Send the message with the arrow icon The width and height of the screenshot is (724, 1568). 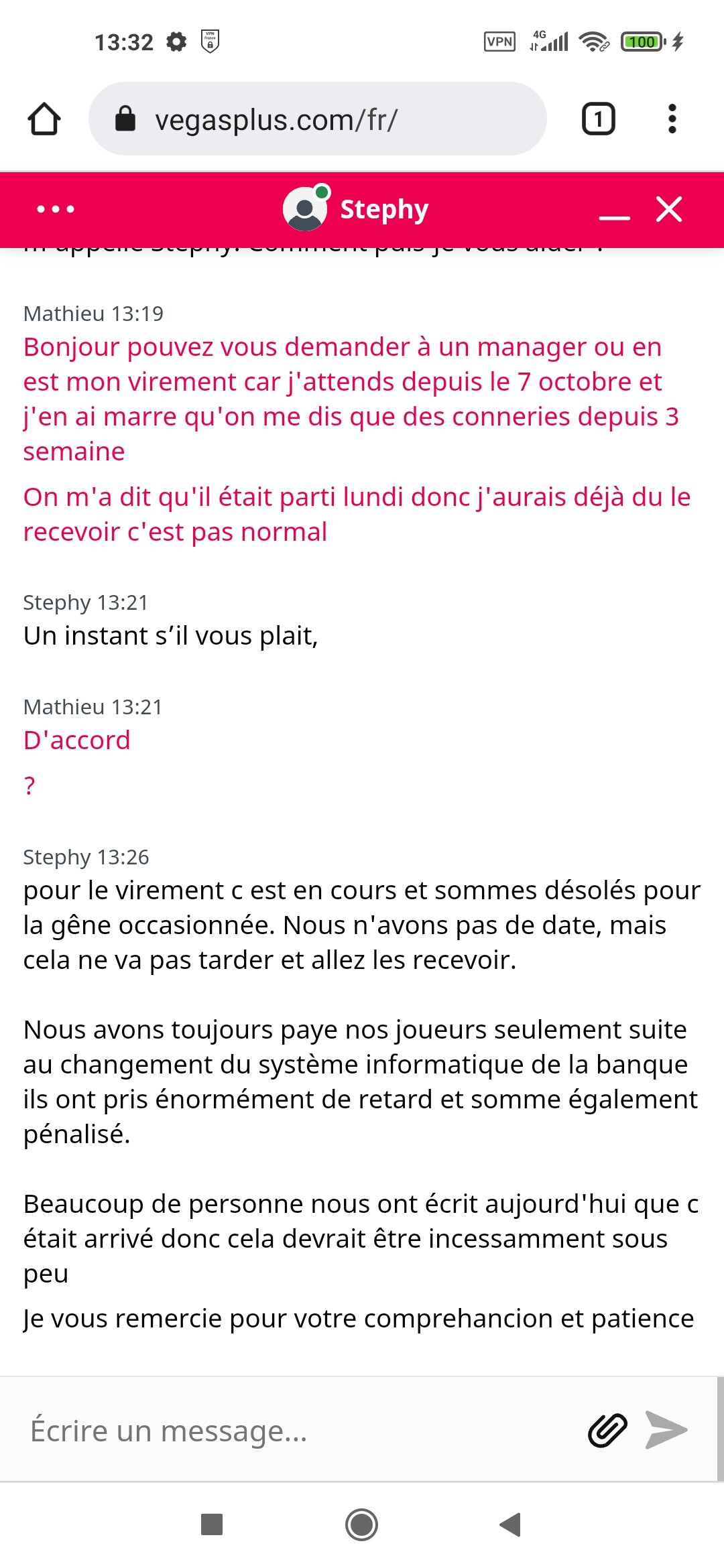pyautogui.click(x=666, y=1430)
